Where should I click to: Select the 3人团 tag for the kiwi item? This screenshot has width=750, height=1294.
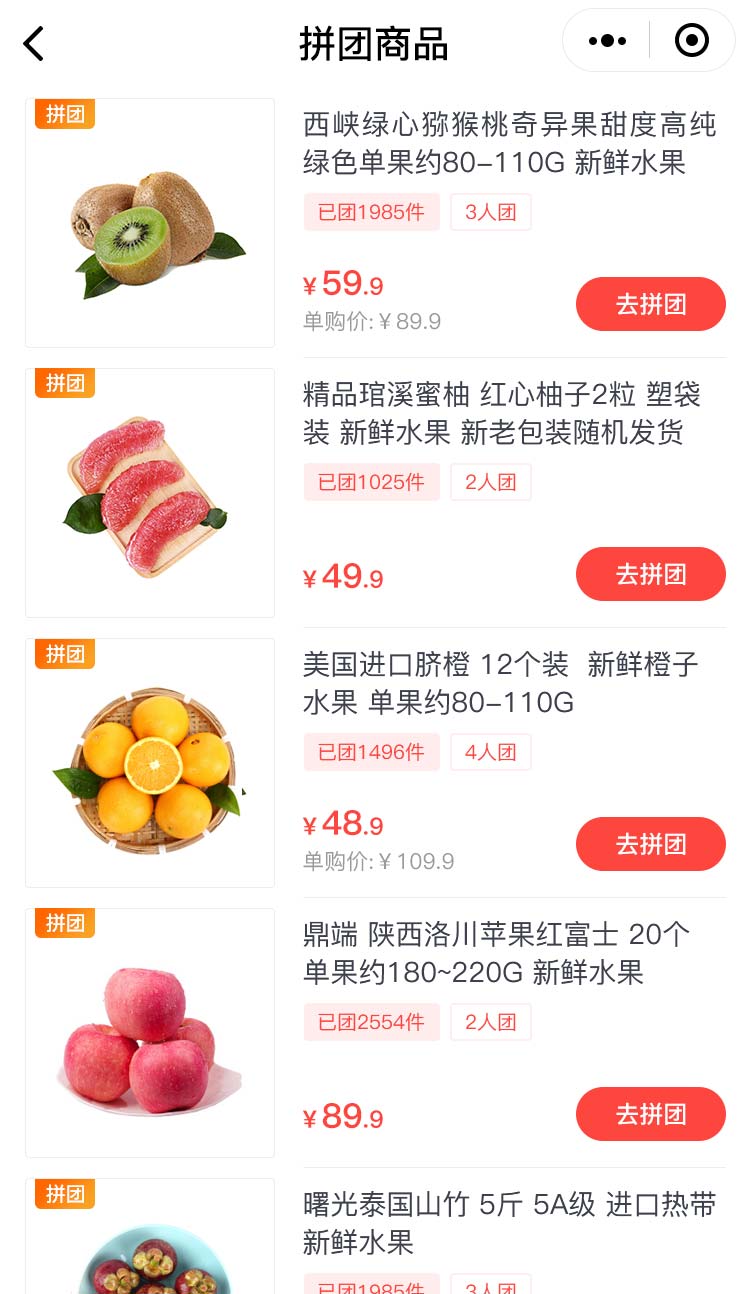491,212
